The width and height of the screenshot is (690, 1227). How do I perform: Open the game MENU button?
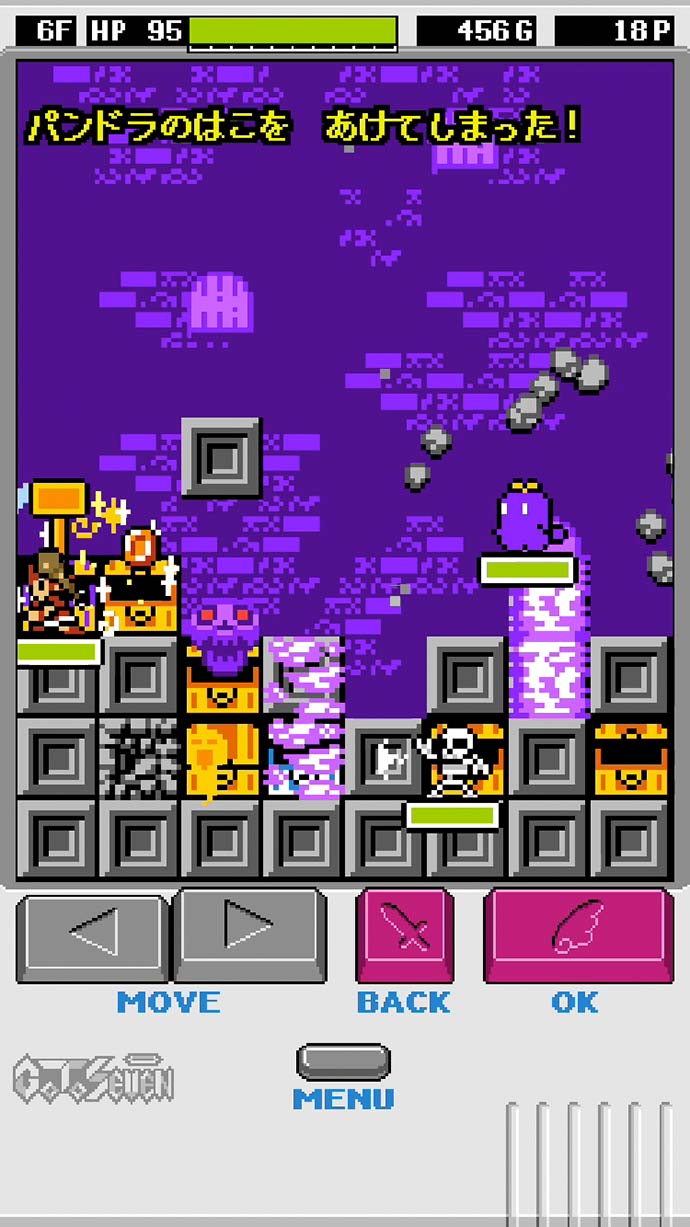tap(343, 1062)
